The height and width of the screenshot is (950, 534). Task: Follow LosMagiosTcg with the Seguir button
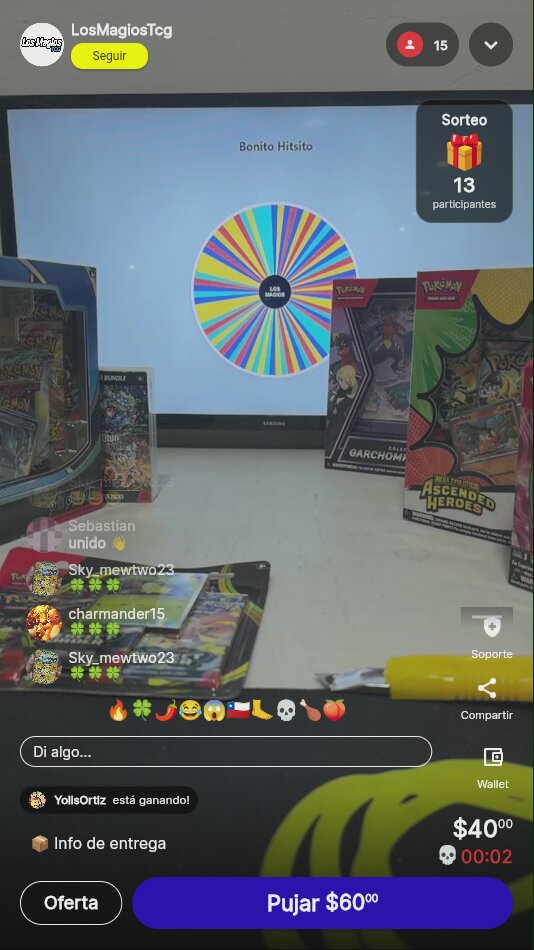point(109,56)
